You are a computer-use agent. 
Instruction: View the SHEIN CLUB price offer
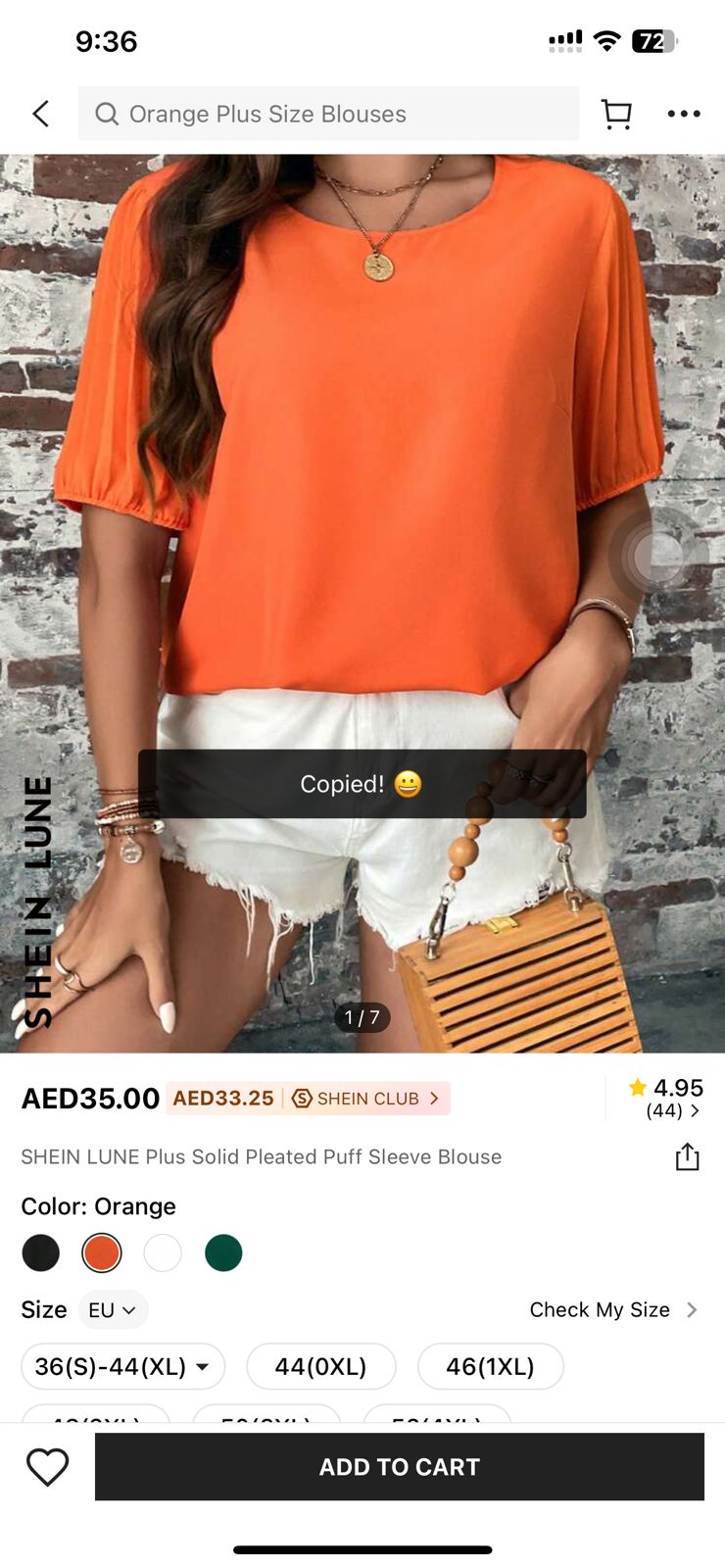tap(308, 1099)
